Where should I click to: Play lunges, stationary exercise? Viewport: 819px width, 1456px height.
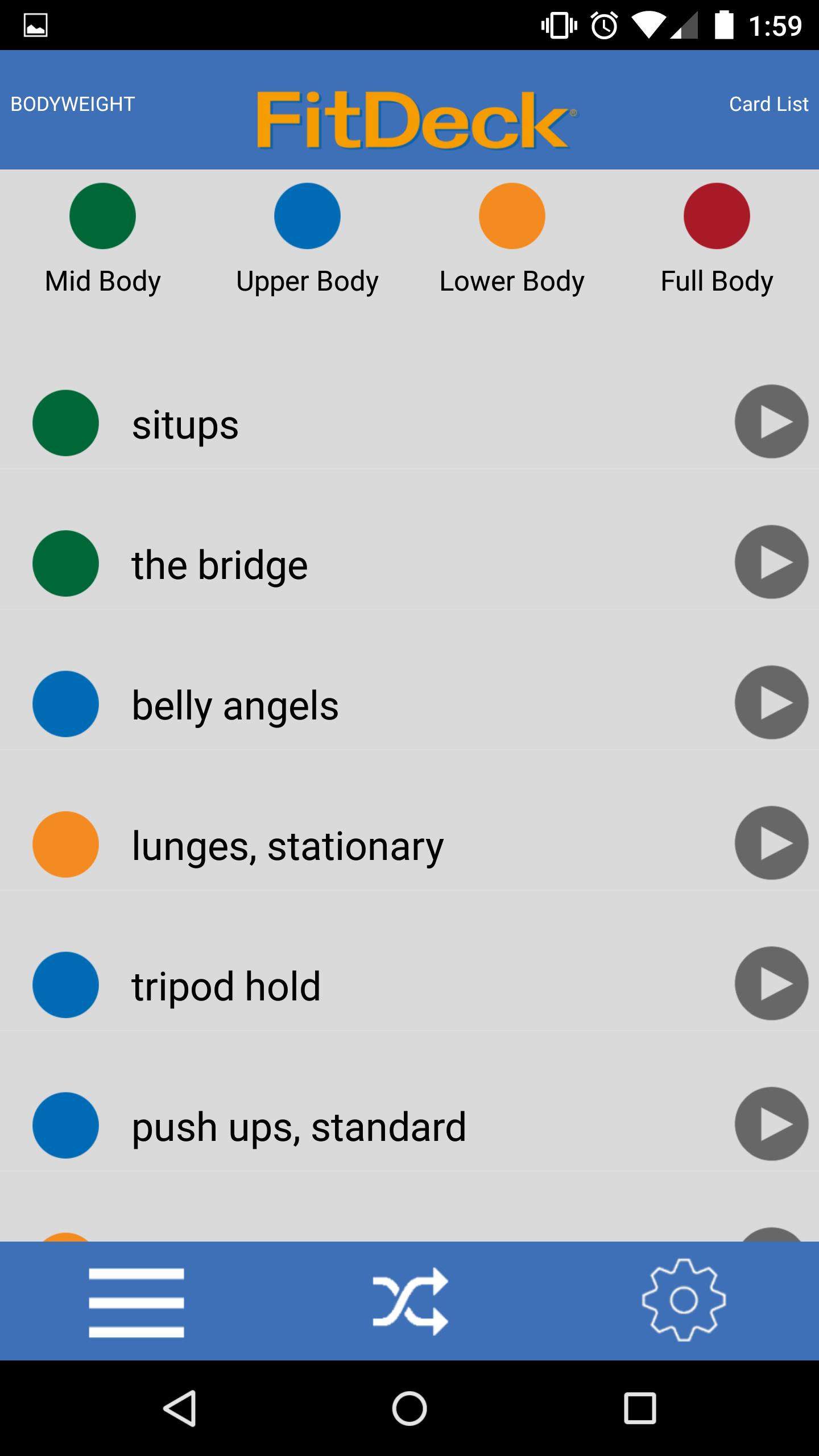coord(771,843)
